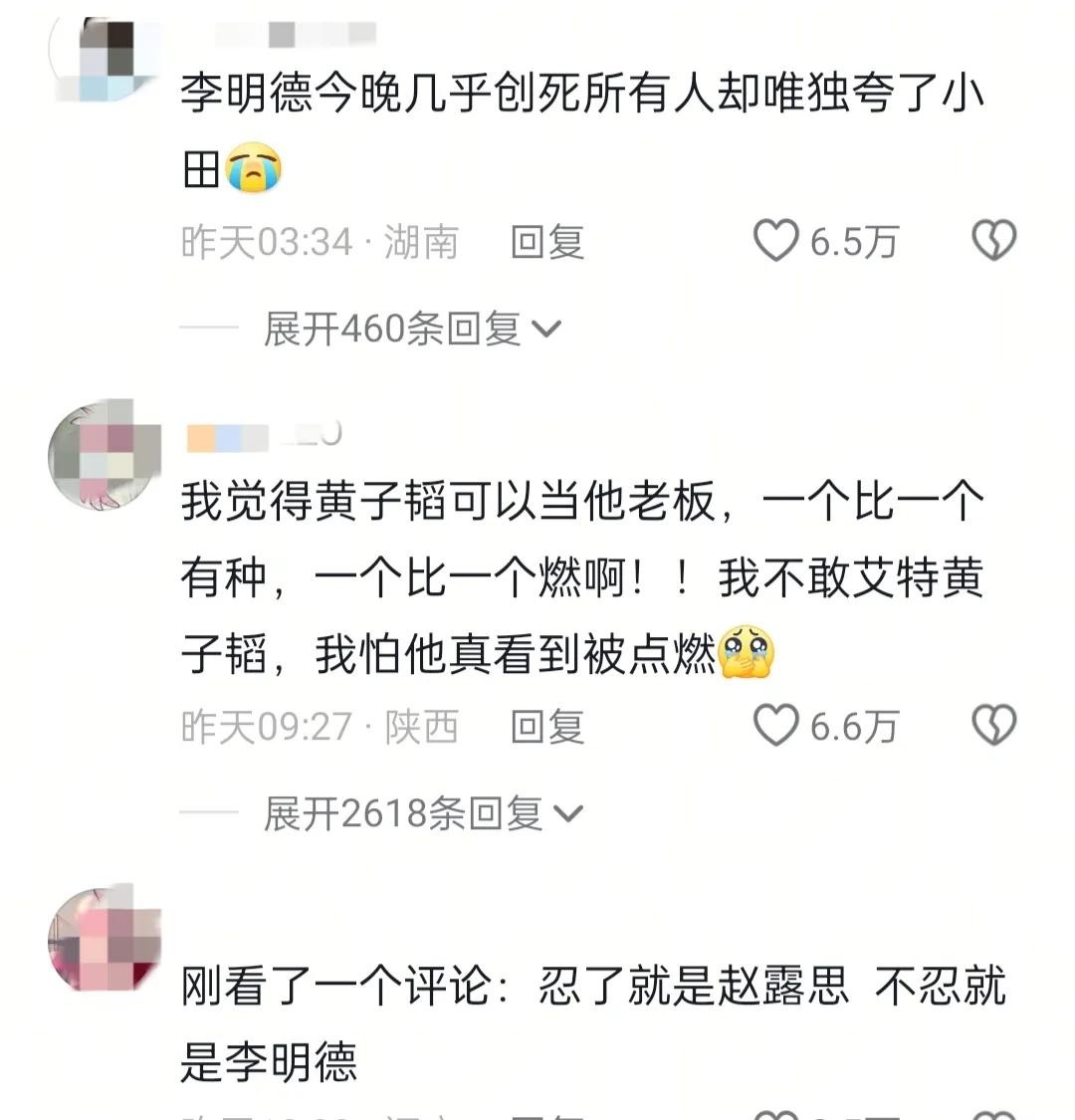Like the 03:34 comment from 湖南
This screenshot has width=1075, height=1120.
point(776,241)
